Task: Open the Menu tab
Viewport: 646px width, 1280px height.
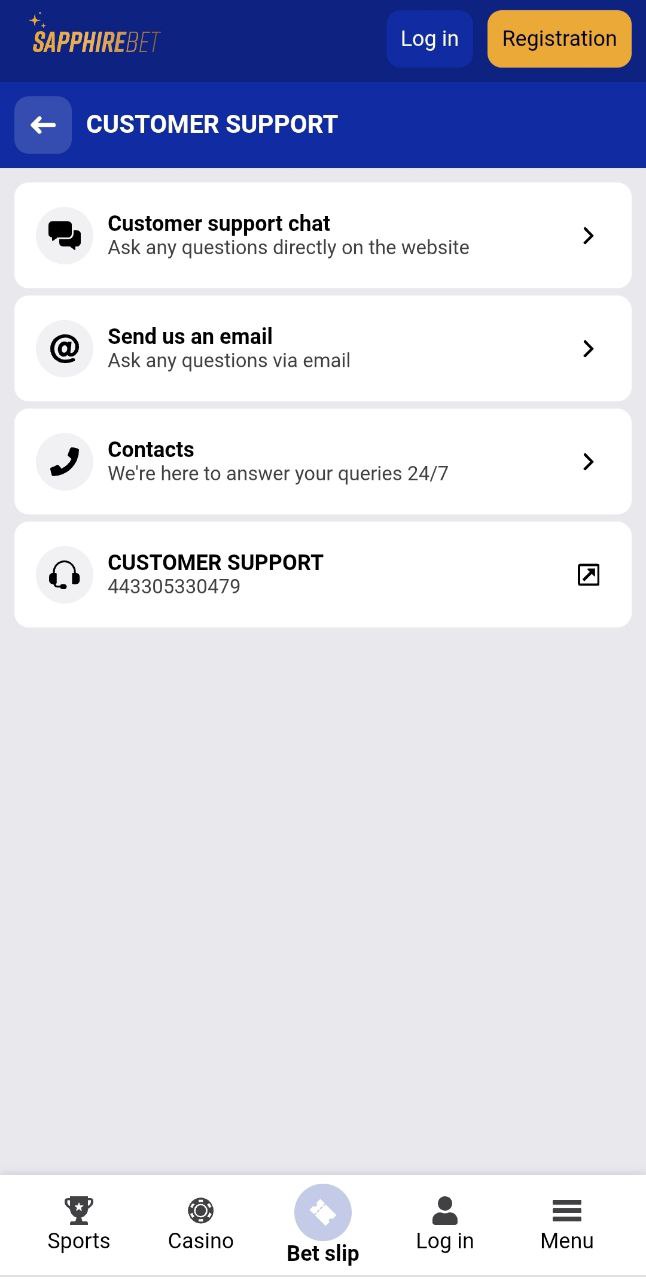Action: pyautogui.click(x=567, y=1225)
